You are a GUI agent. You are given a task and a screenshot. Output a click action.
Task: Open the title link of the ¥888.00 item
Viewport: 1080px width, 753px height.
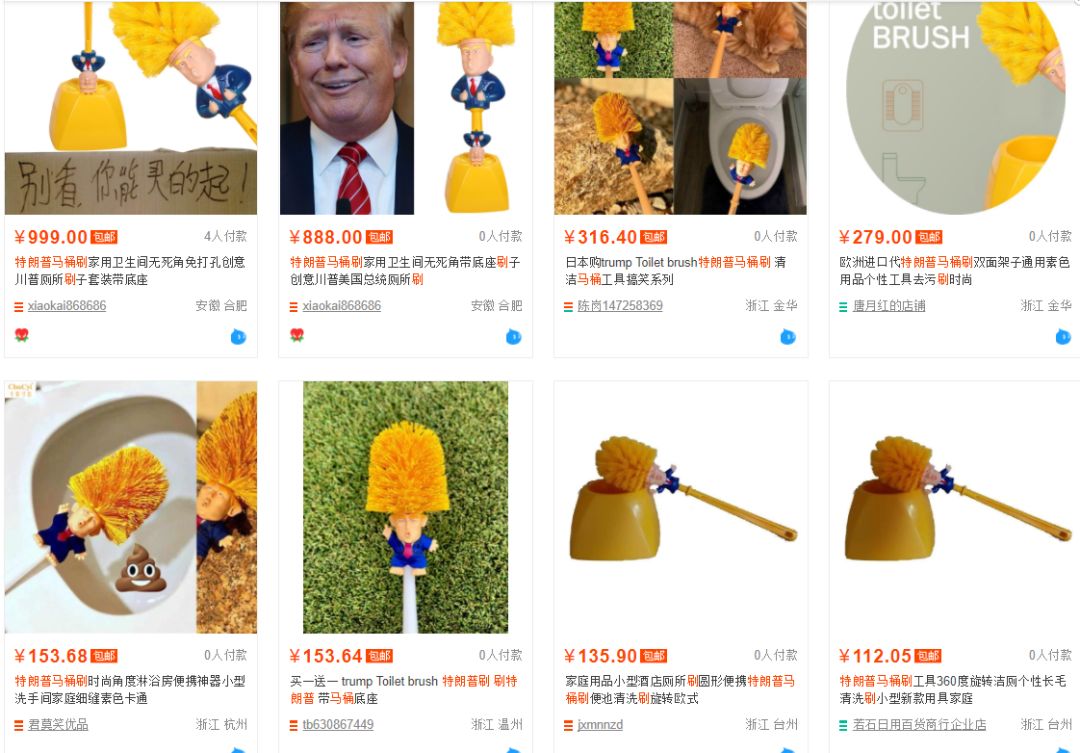[x=405, y=271]
